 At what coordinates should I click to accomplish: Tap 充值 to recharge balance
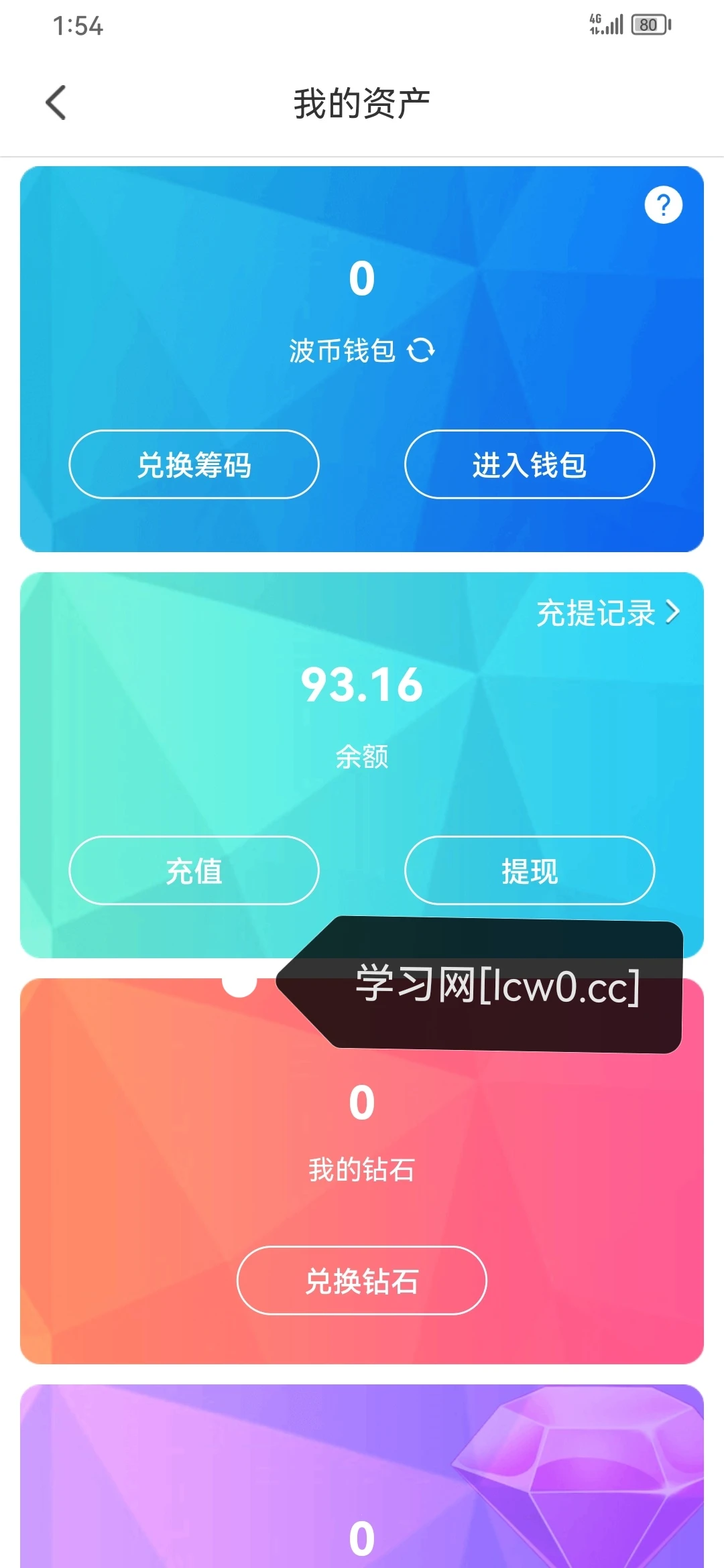[194, 870]
